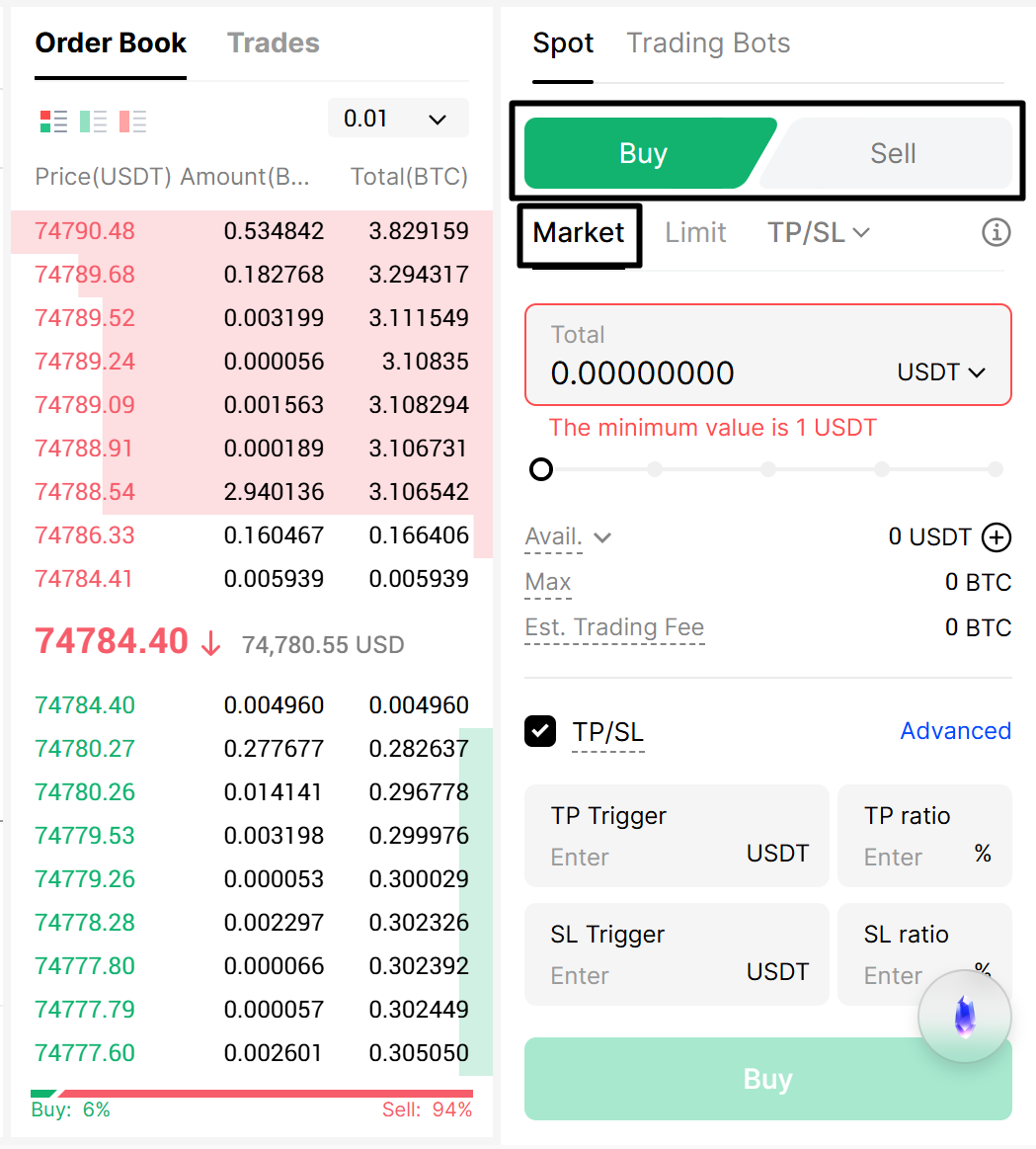Open Advanced TP/SL settings
The width and height of the screenshot is (1036, 1149).
tap(955, 731)
